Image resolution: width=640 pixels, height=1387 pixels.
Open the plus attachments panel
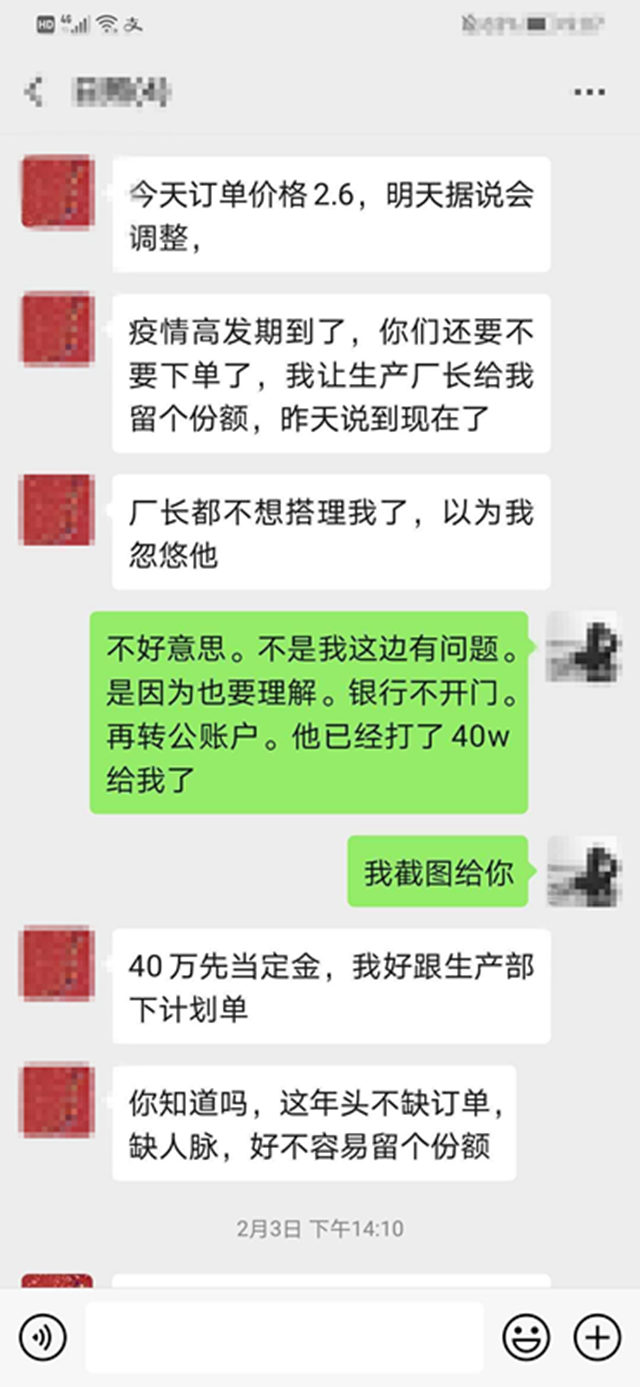click(597, 1336)
